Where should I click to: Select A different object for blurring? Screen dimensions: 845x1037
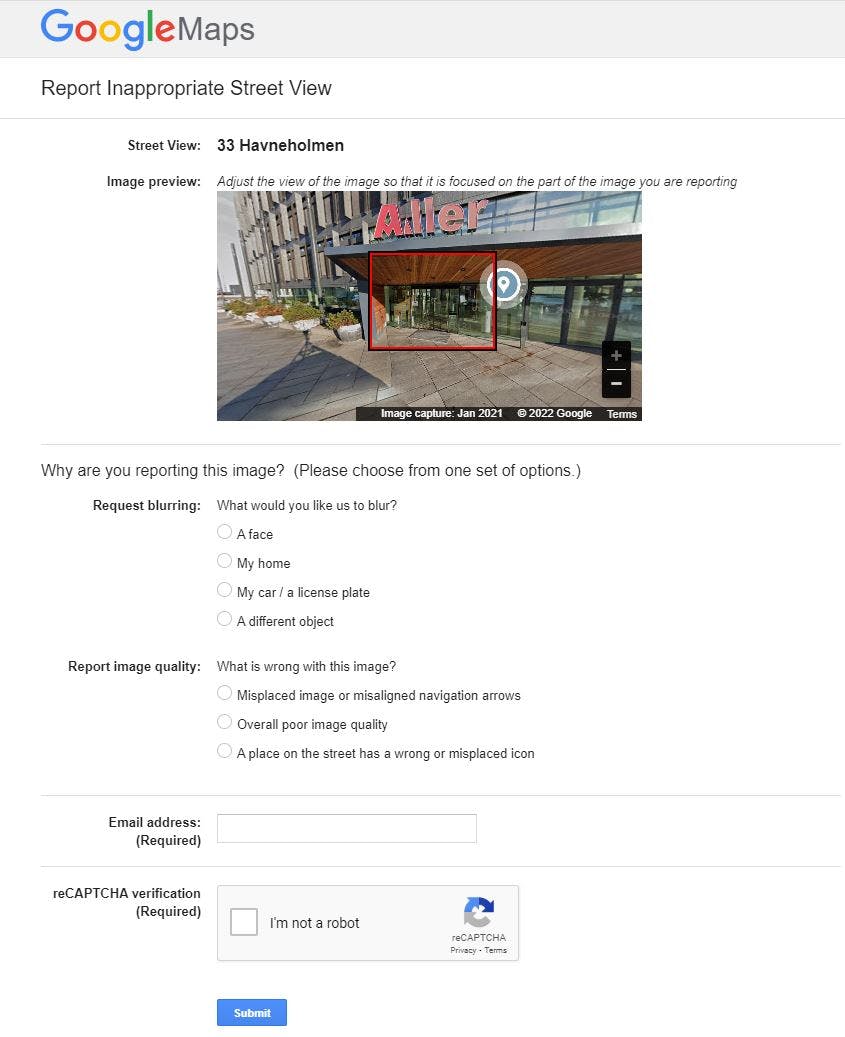224,618
